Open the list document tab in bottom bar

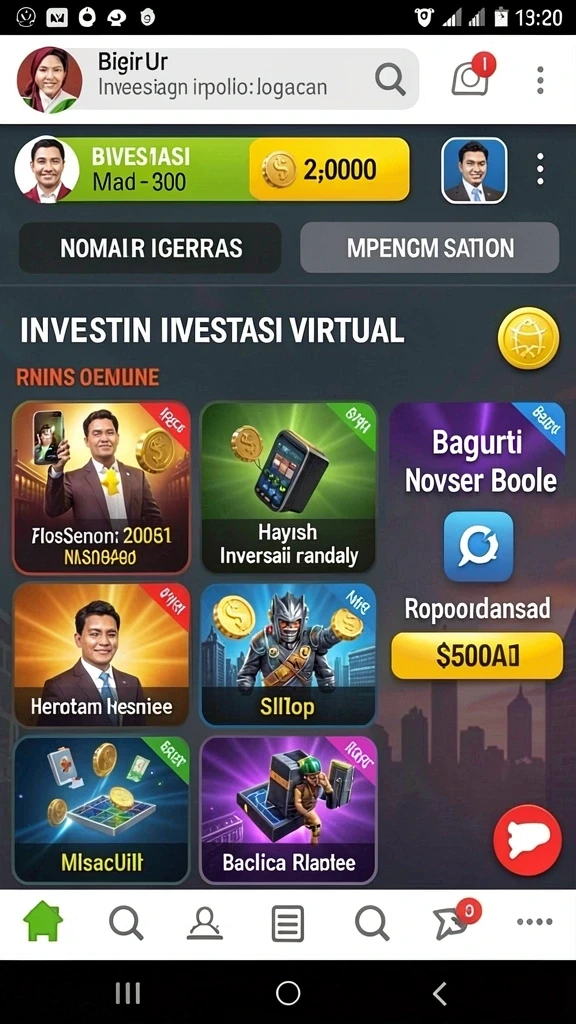288,923
